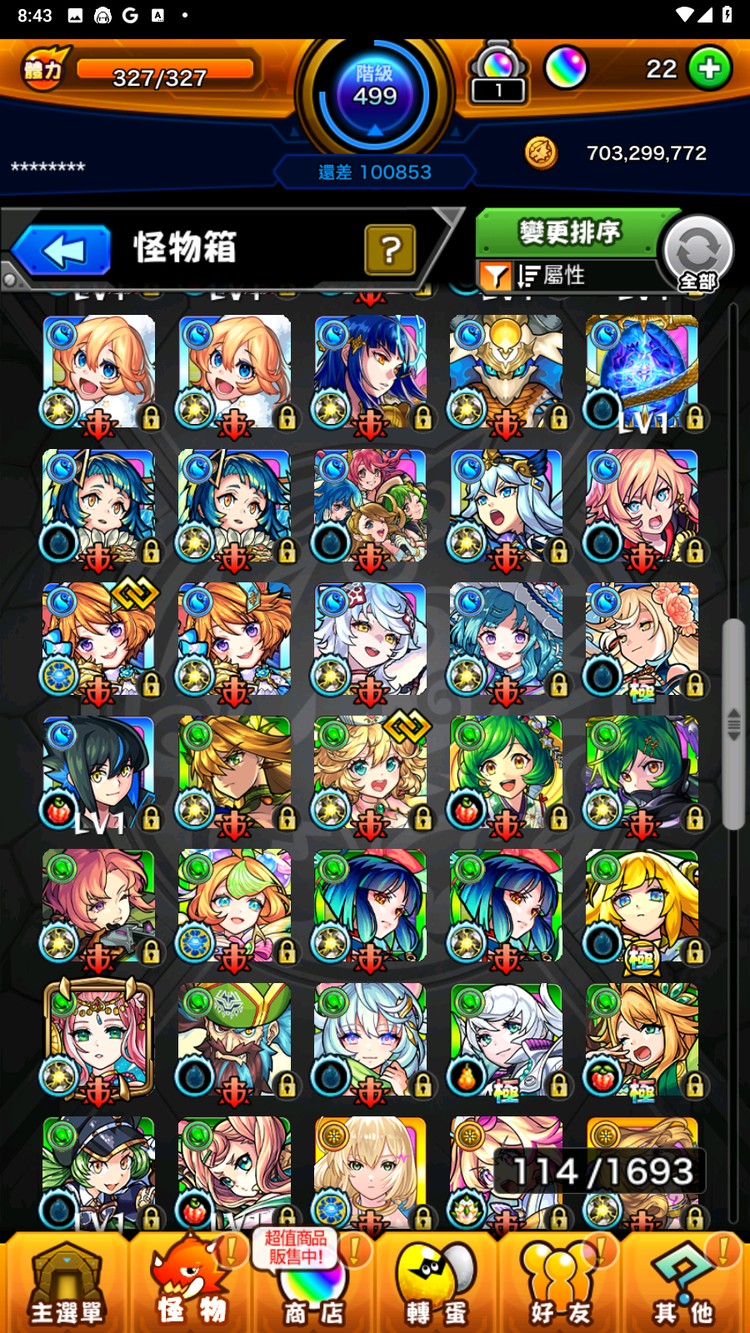Image resolution: width=750 pixels, height=1333 pixels.
Task: Select the black-haired blue LV1 monster
Action: point(98,773)
